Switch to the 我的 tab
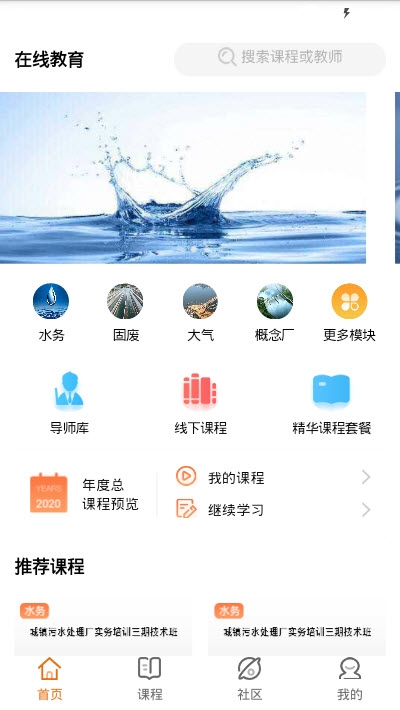Image resolution: width=400 pixels, height=710 pixels. click(x=350, y=679)
